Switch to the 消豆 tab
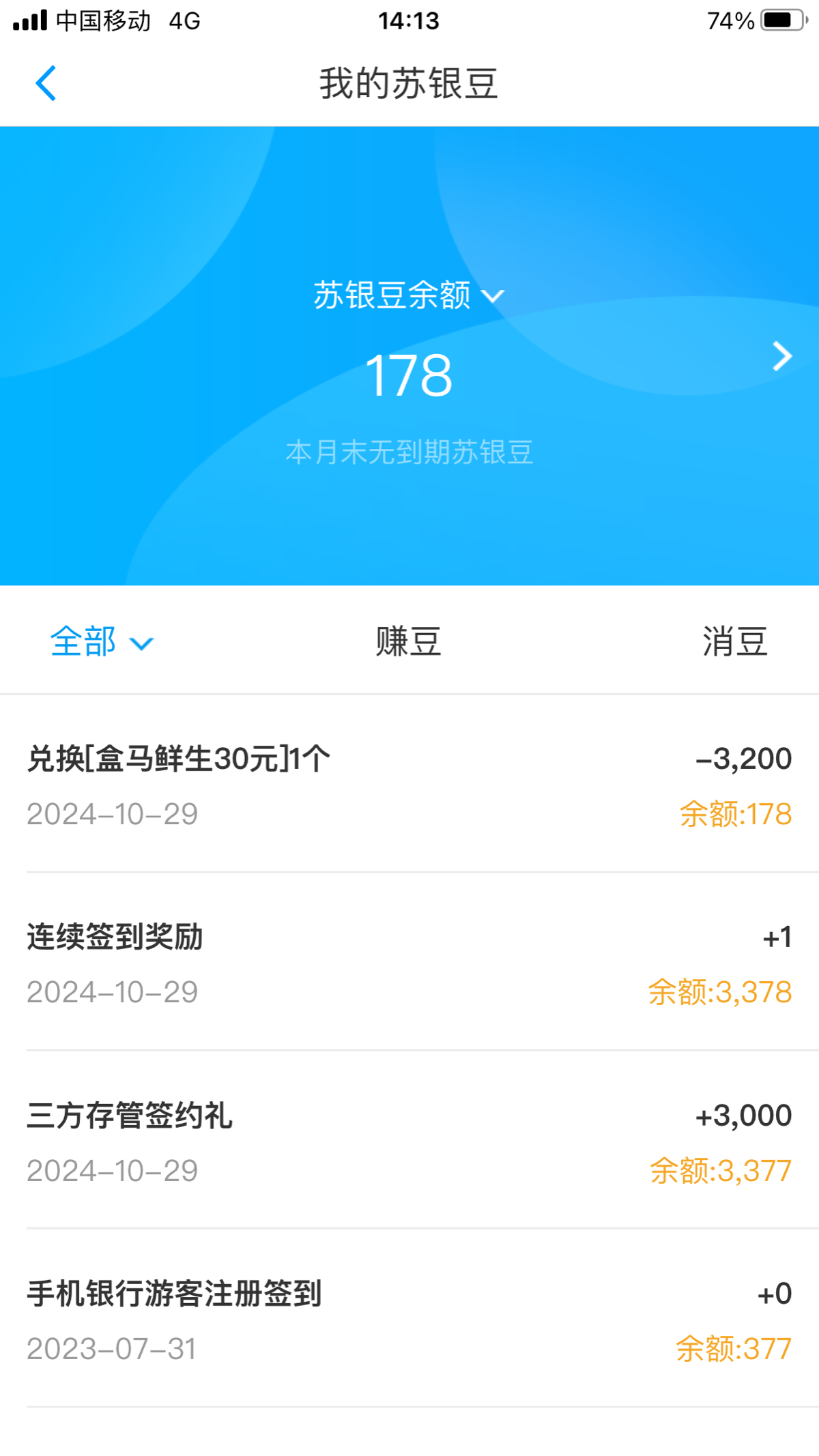Screen dimensions: 819x1456 coord(734,642)
